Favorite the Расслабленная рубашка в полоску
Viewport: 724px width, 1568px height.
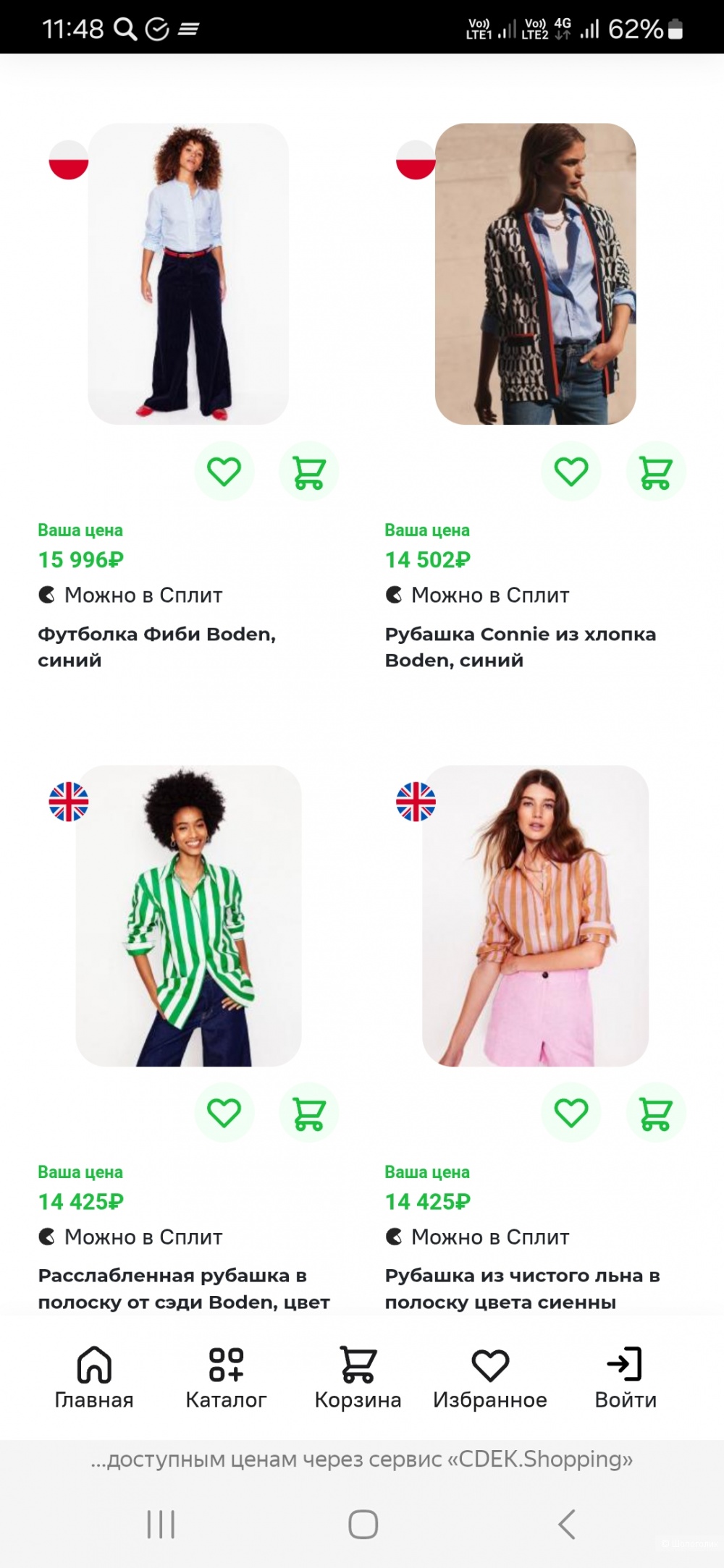(x=224, y=1112)
